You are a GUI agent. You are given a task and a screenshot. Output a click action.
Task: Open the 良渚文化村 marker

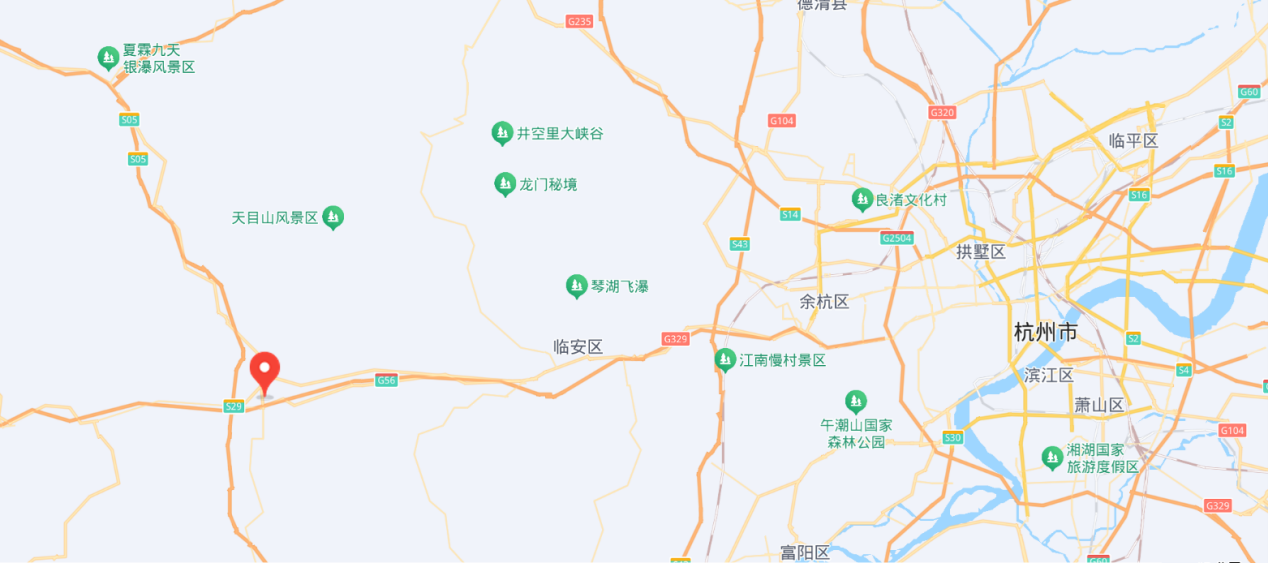862,200
